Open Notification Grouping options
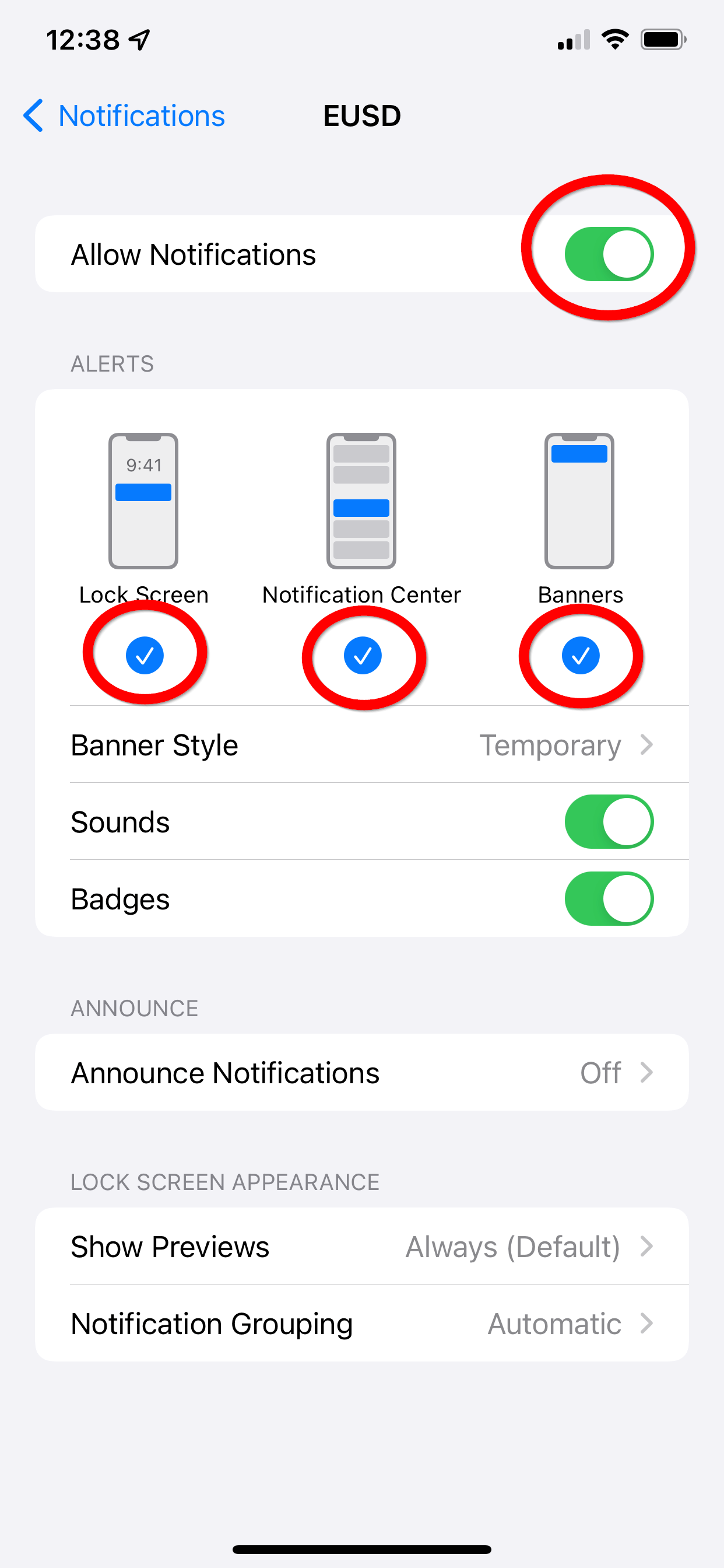724x1568 pixels. tap(361, 1324)
